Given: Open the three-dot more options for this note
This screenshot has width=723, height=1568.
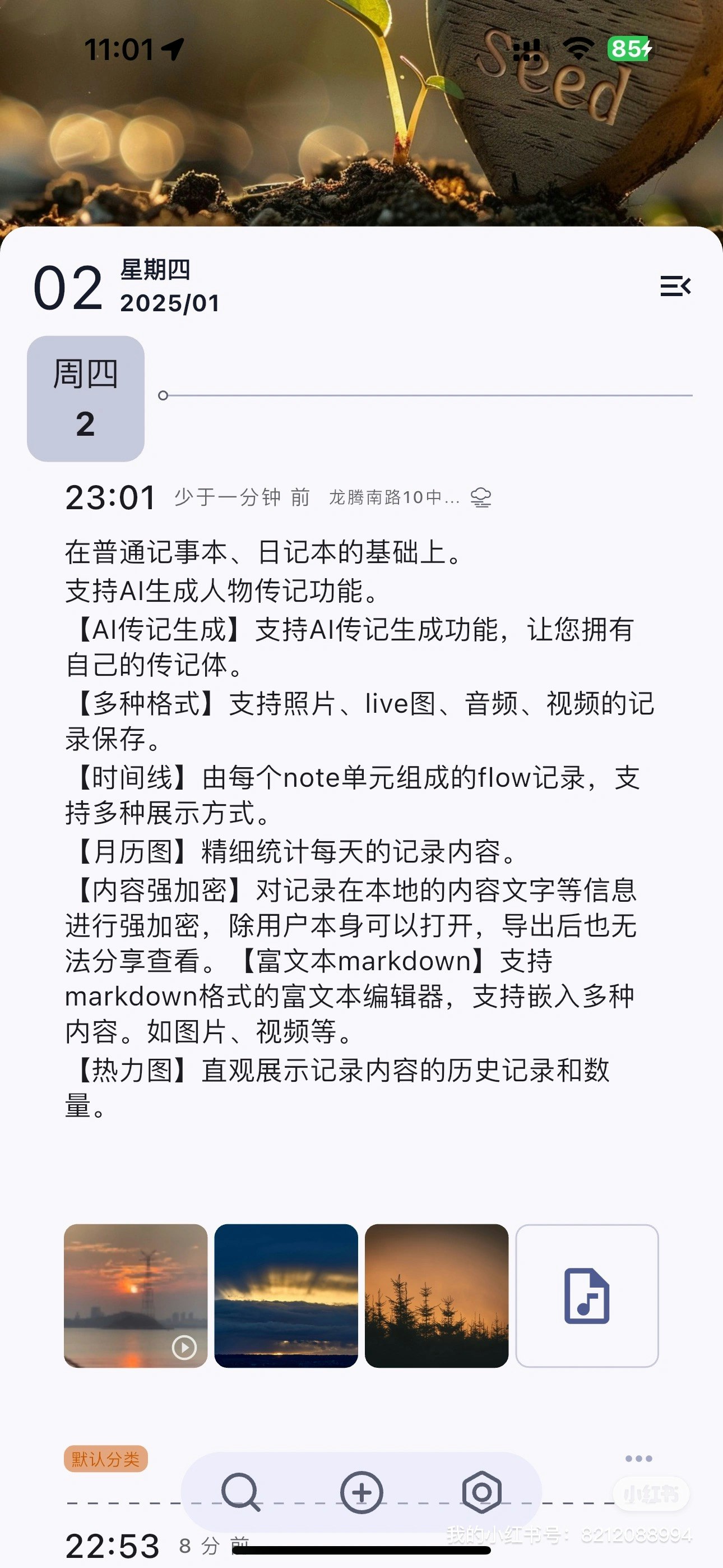Looking at the screenshot, I should (x=638, y=1459).
